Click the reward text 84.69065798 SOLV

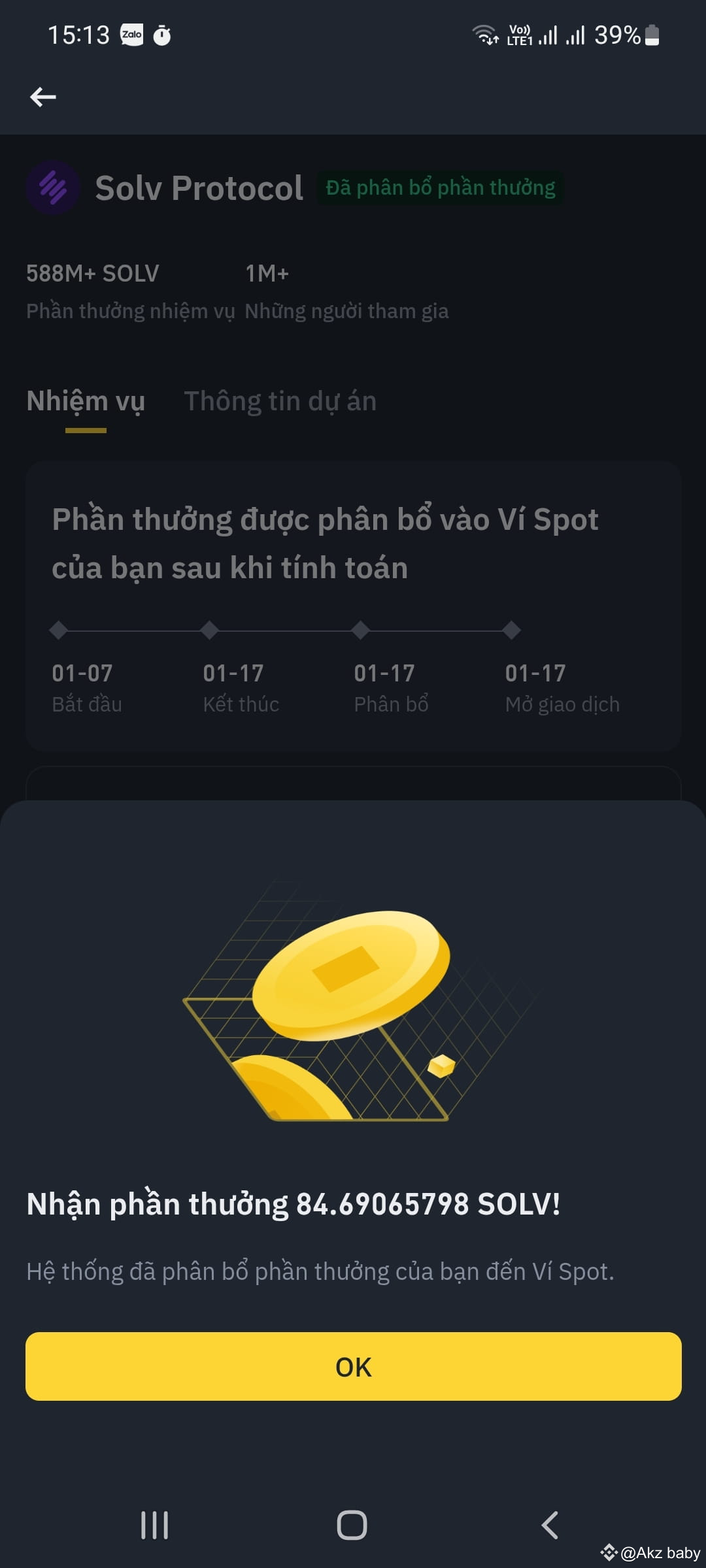point(293,1204)
